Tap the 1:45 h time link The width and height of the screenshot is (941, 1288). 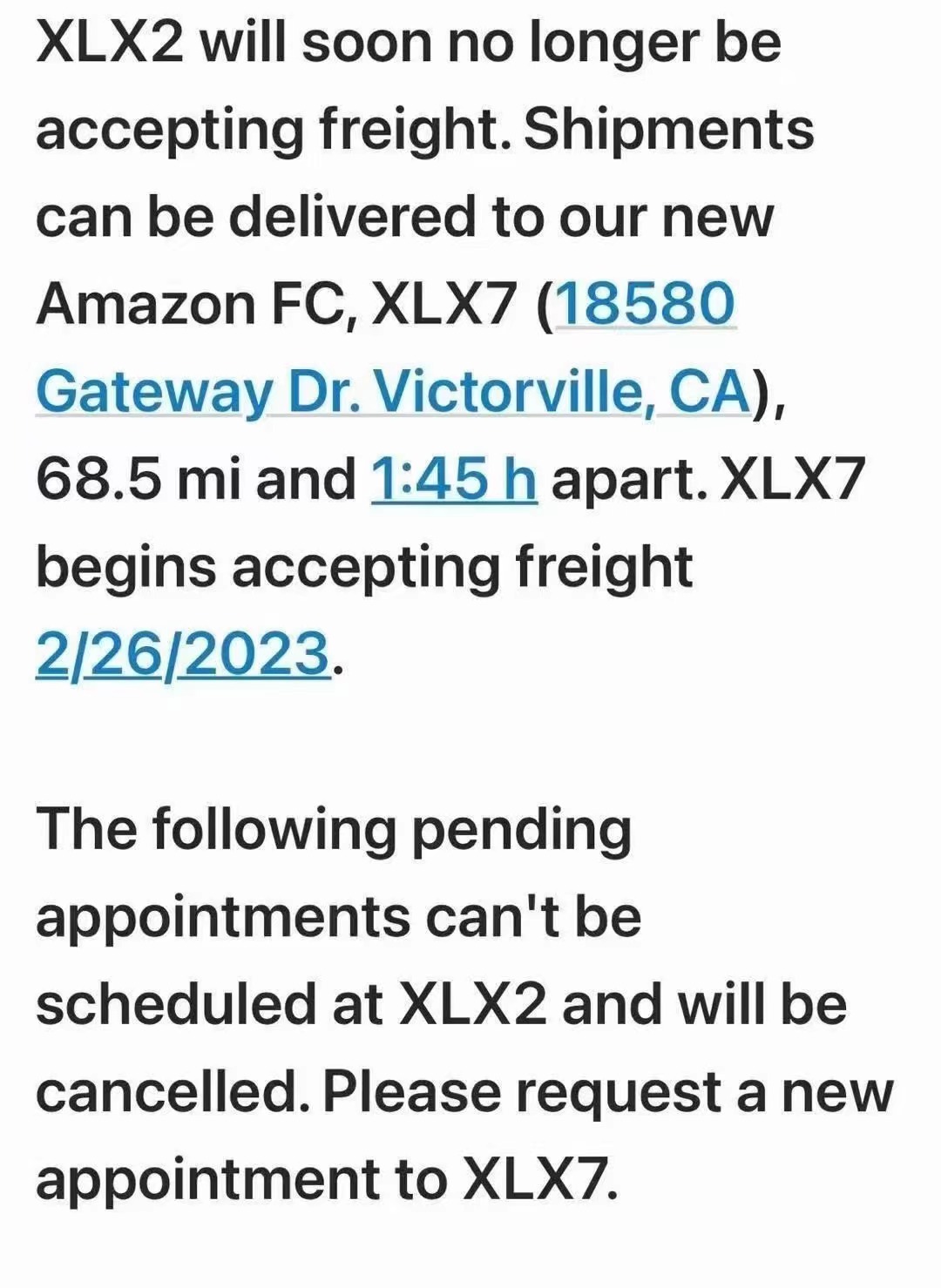click(x=453, y=480)
